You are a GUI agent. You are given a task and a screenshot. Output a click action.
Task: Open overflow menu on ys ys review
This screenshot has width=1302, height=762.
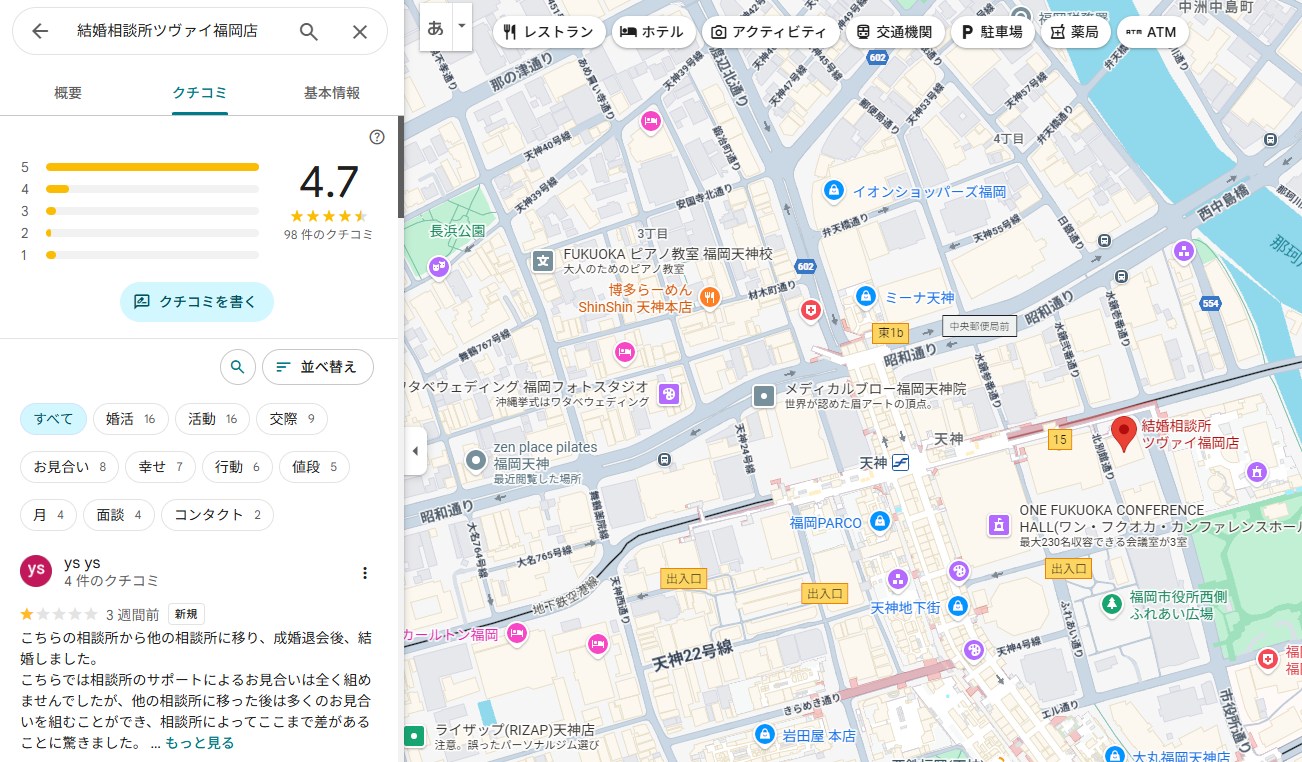(x=365, y=573)
